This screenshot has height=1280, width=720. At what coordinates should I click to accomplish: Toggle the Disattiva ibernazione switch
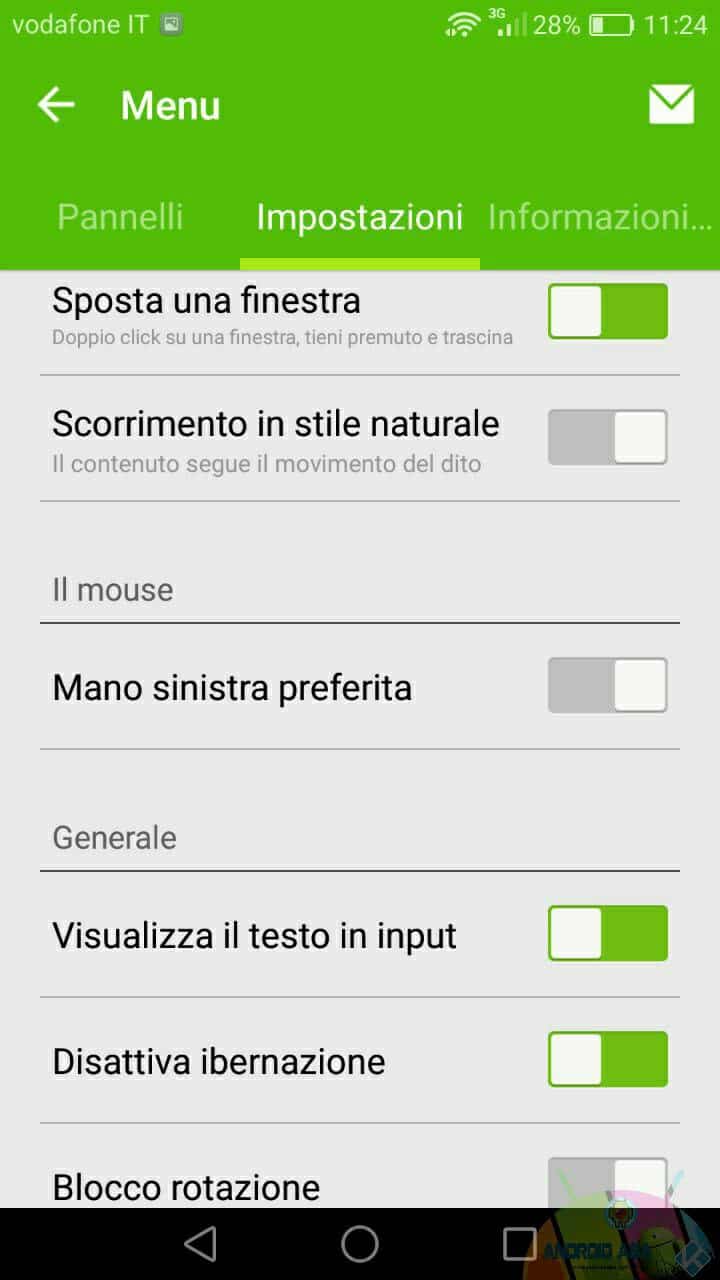pyautogui.click(x=608, y=1059)
